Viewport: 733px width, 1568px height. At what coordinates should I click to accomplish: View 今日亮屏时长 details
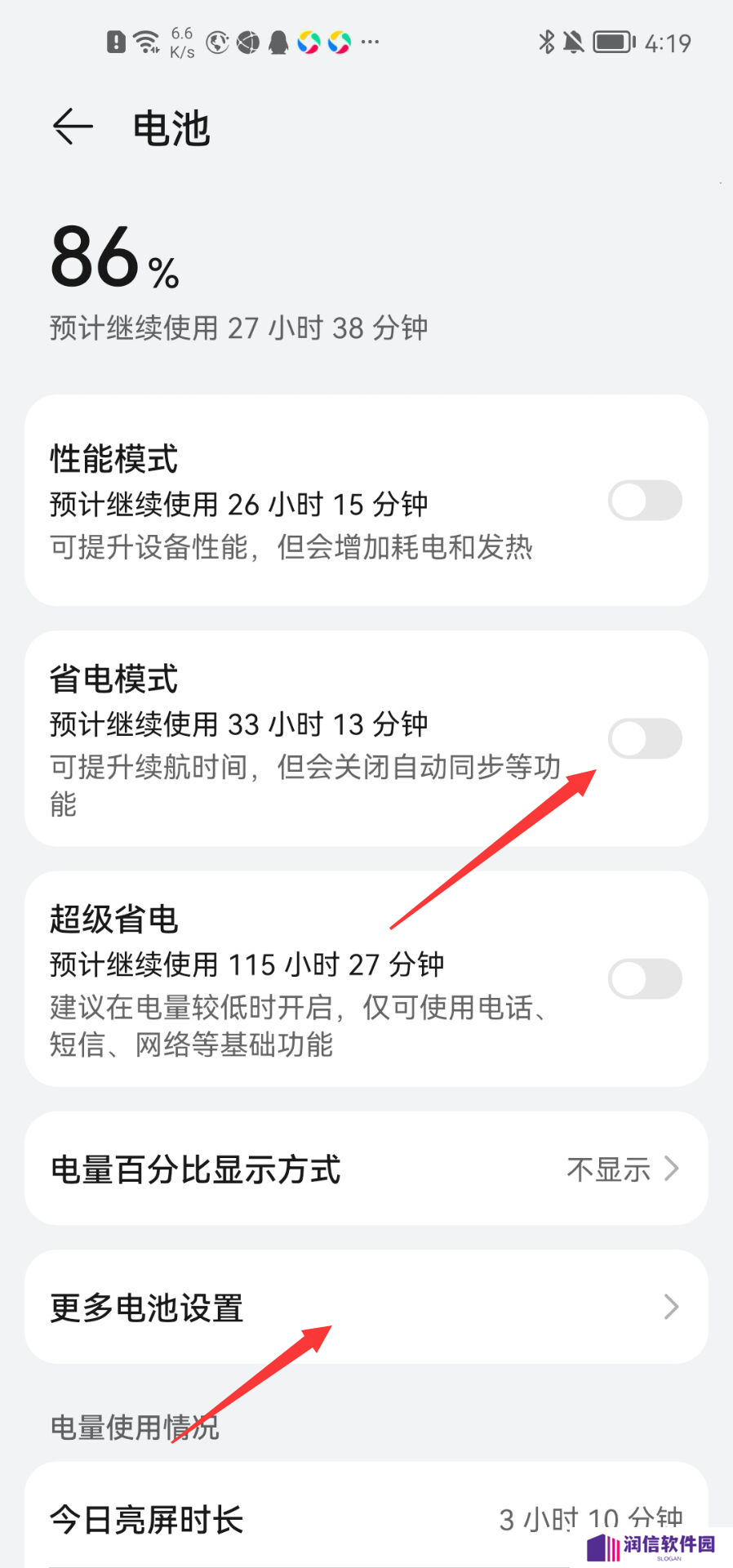click(366, 1520)
